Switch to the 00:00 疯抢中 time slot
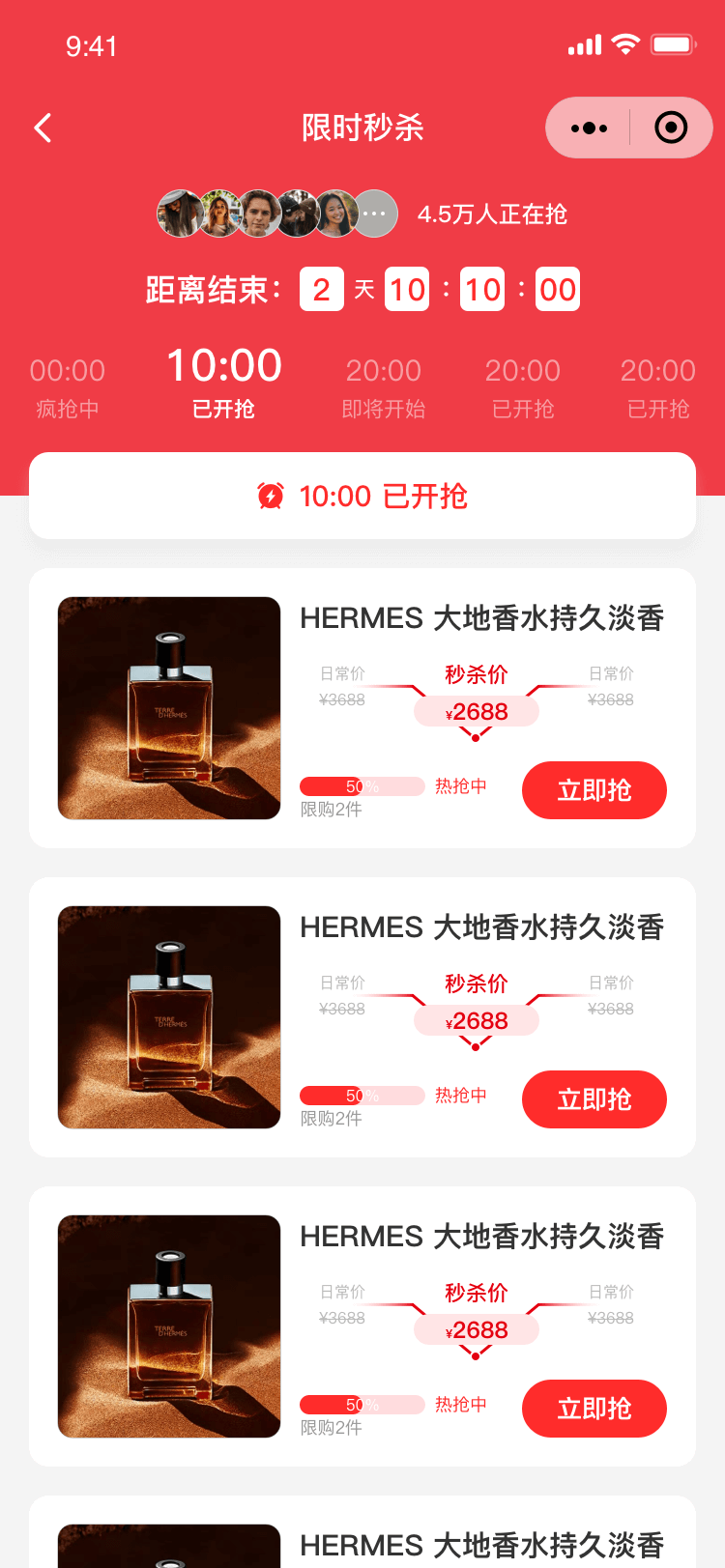725x1568 pixels. pyautogui.click(x=67, y=386)
